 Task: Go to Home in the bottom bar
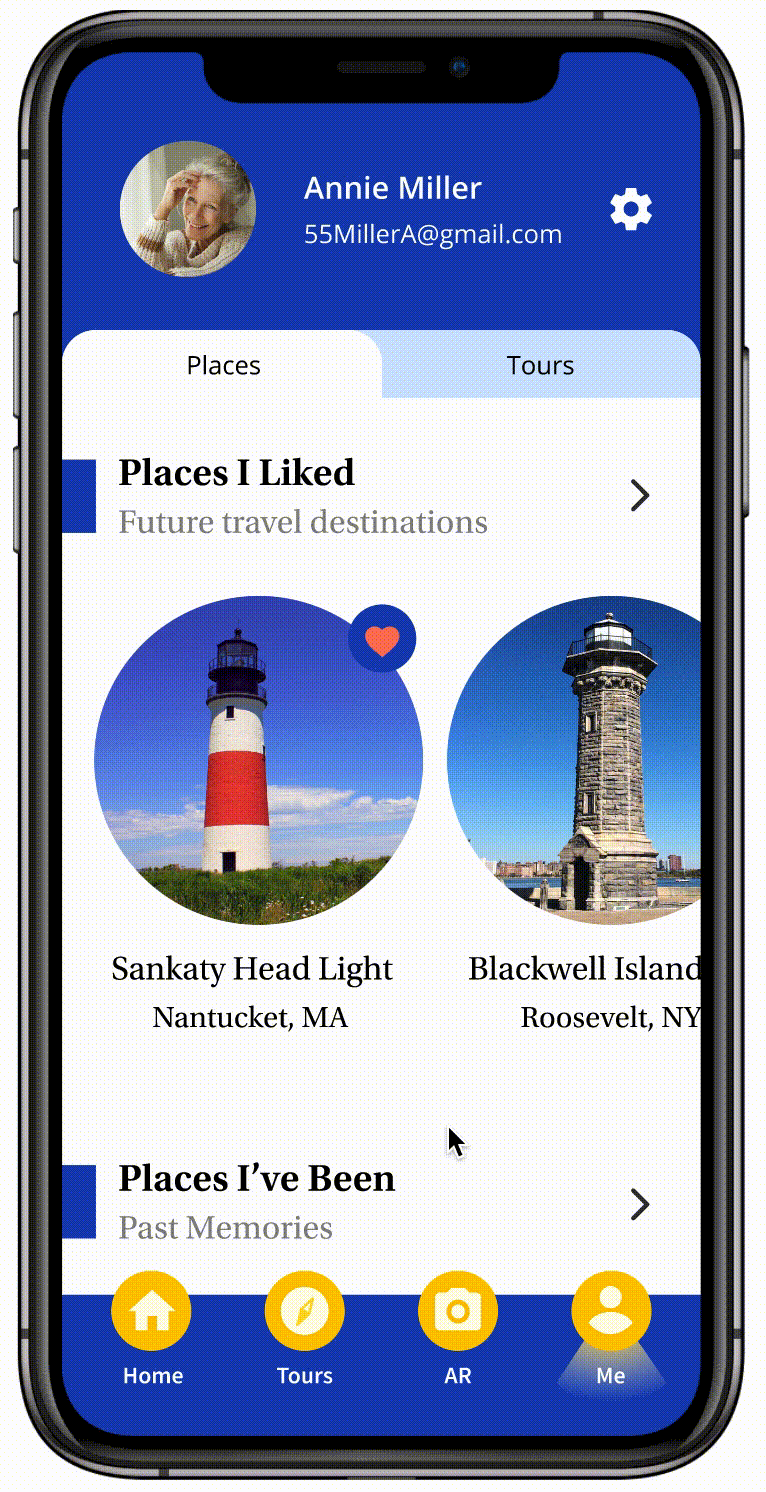tap(152, 1311)
